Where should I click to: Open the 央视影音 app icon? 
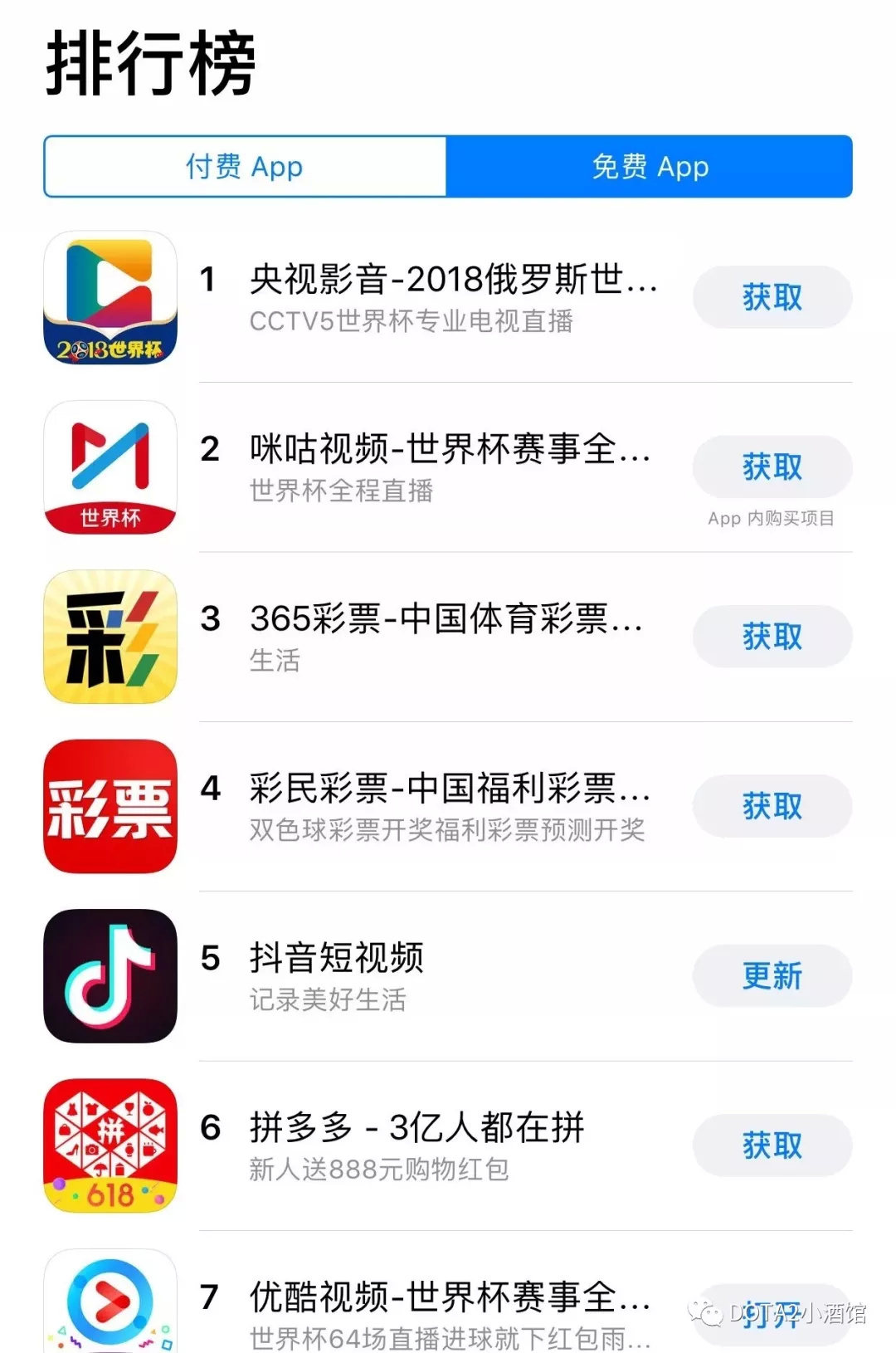click(x=110, y=299)
